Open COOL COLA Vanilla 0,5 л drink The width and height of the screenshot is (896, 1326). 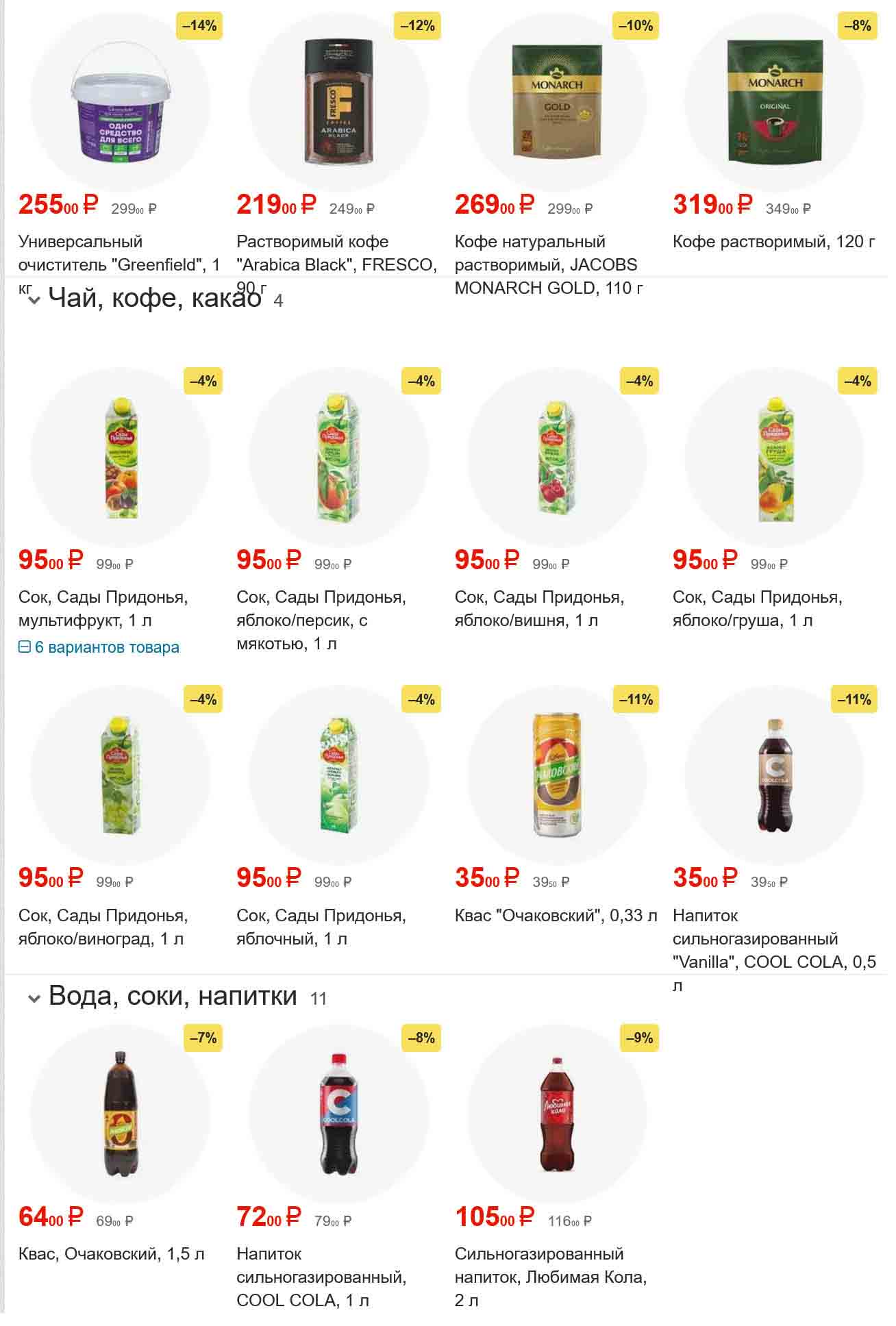pyautogui.click(x=774, y=775)
